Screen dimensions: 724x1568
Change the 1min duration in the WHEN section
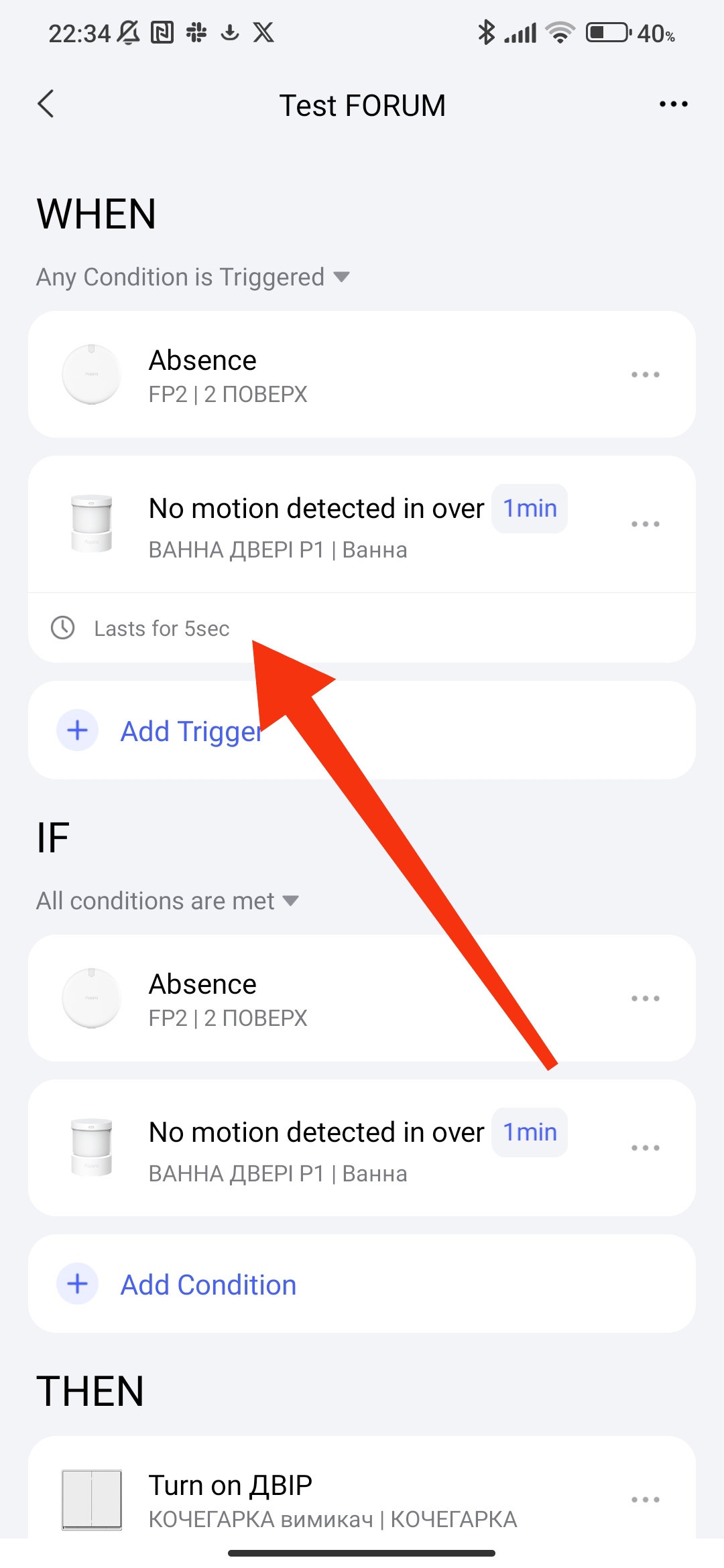pyautogui.click(x=530, y=509)
